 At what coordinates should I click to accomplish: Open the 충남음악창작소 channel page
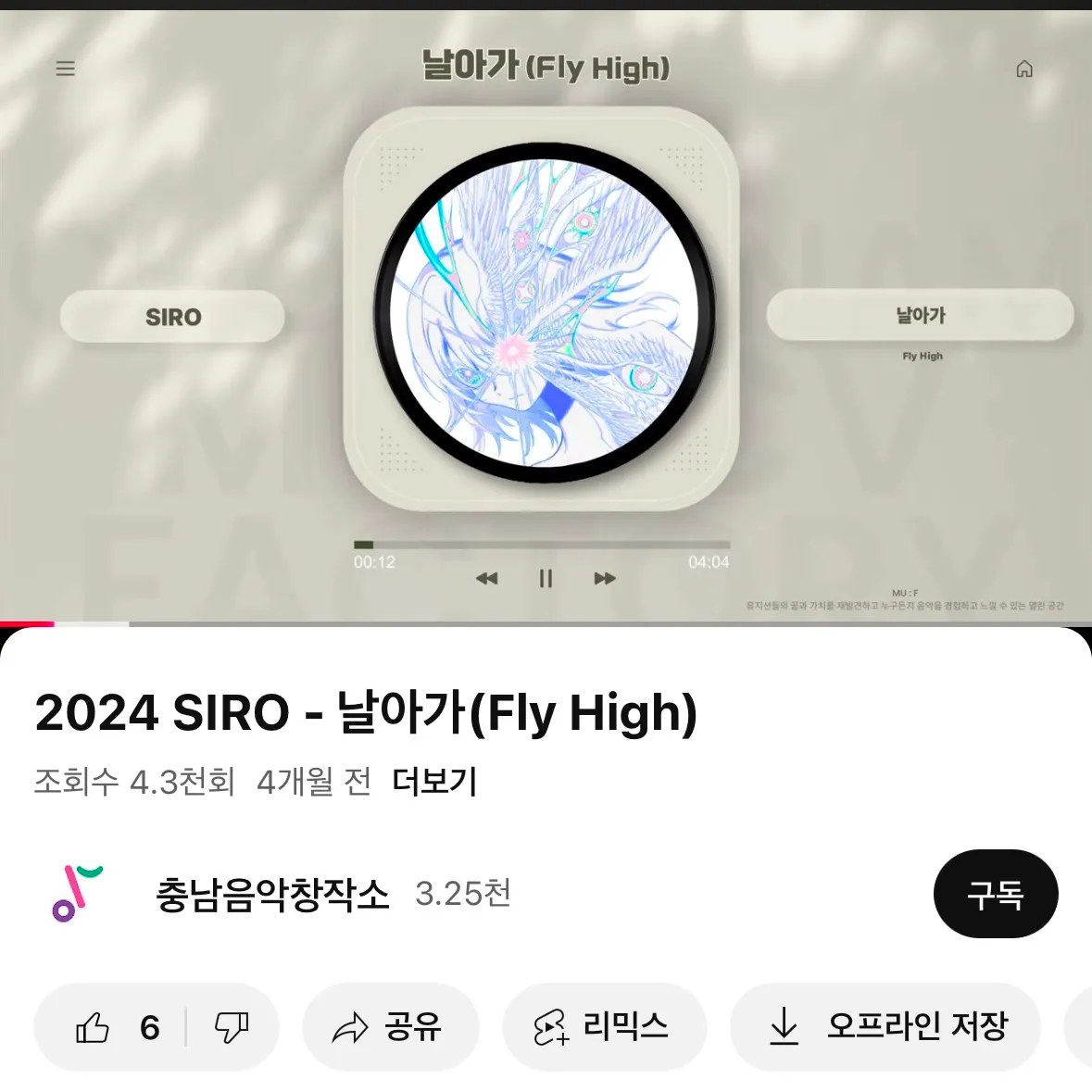272,895
